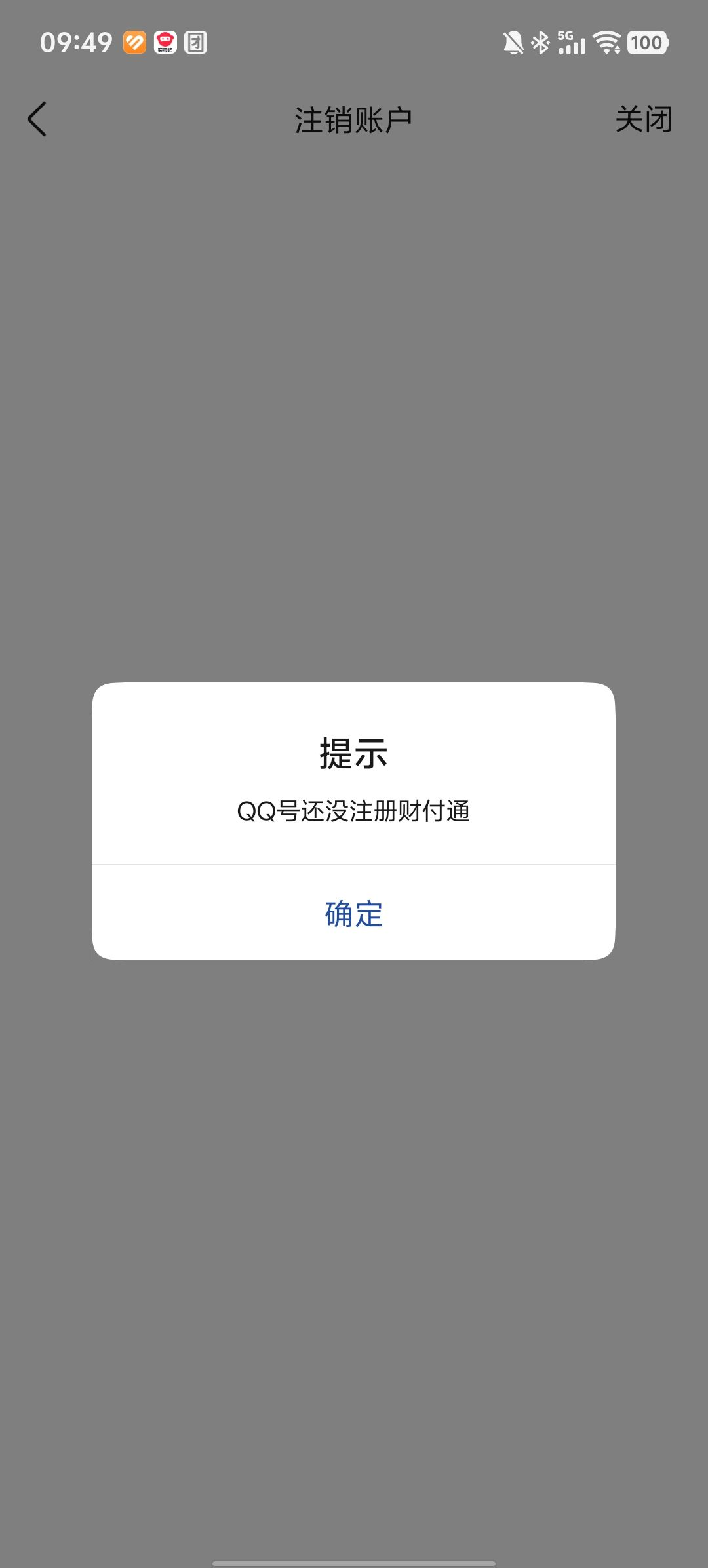Open the Wi-Fi status icon
The image size is (708, 1568).
point(606,41)
